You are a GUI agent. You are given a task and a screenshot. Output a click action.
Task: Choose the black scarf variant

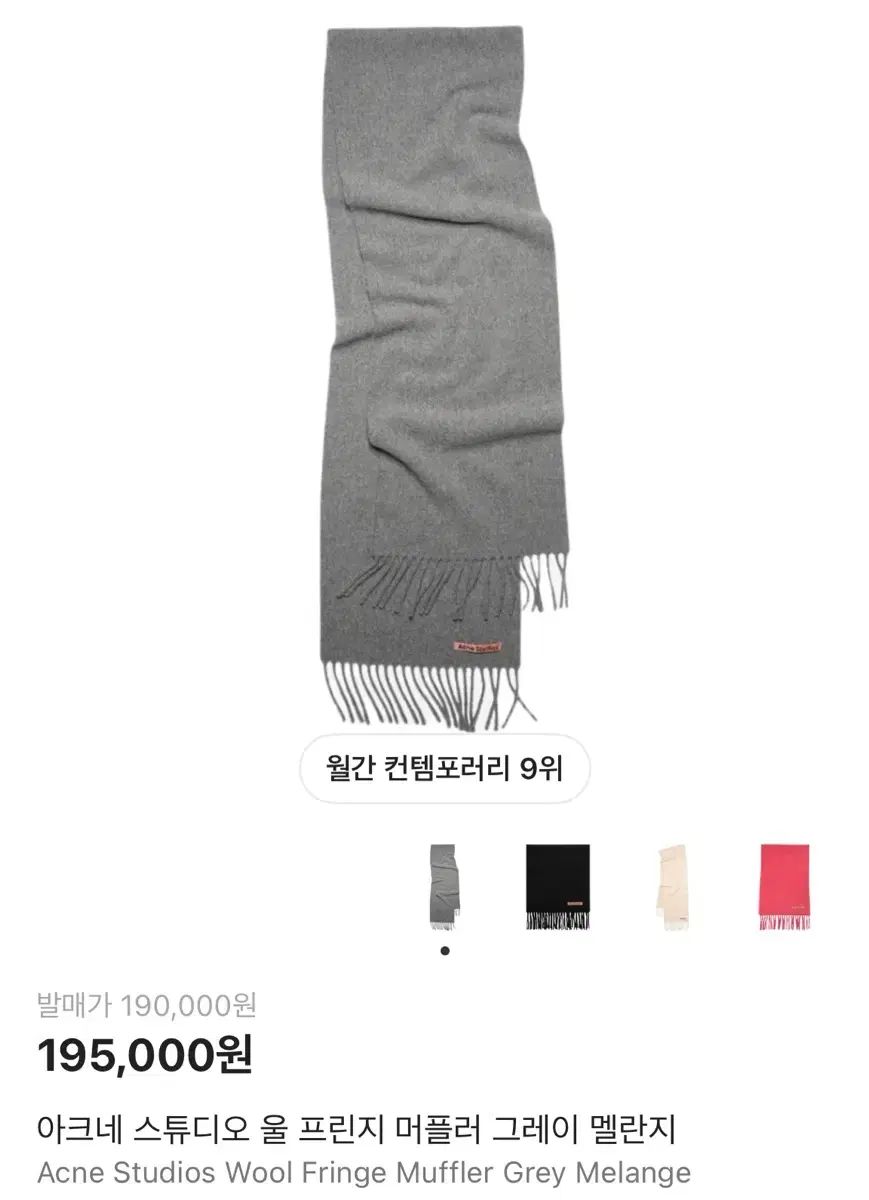point(558,887)
